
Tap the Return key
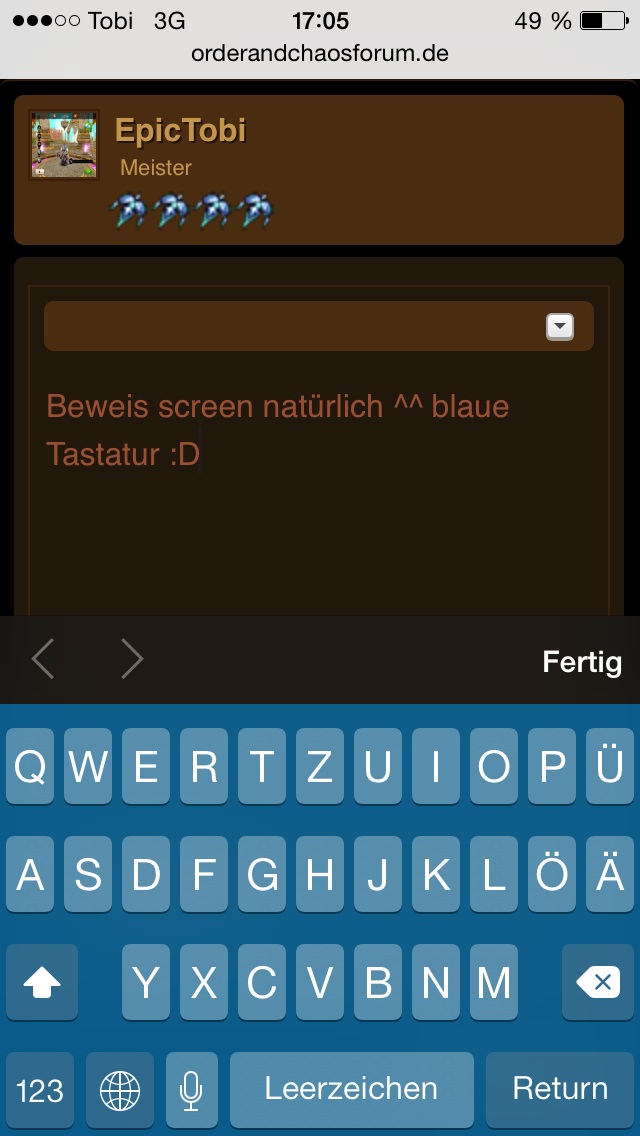[x=560, y=1088]
